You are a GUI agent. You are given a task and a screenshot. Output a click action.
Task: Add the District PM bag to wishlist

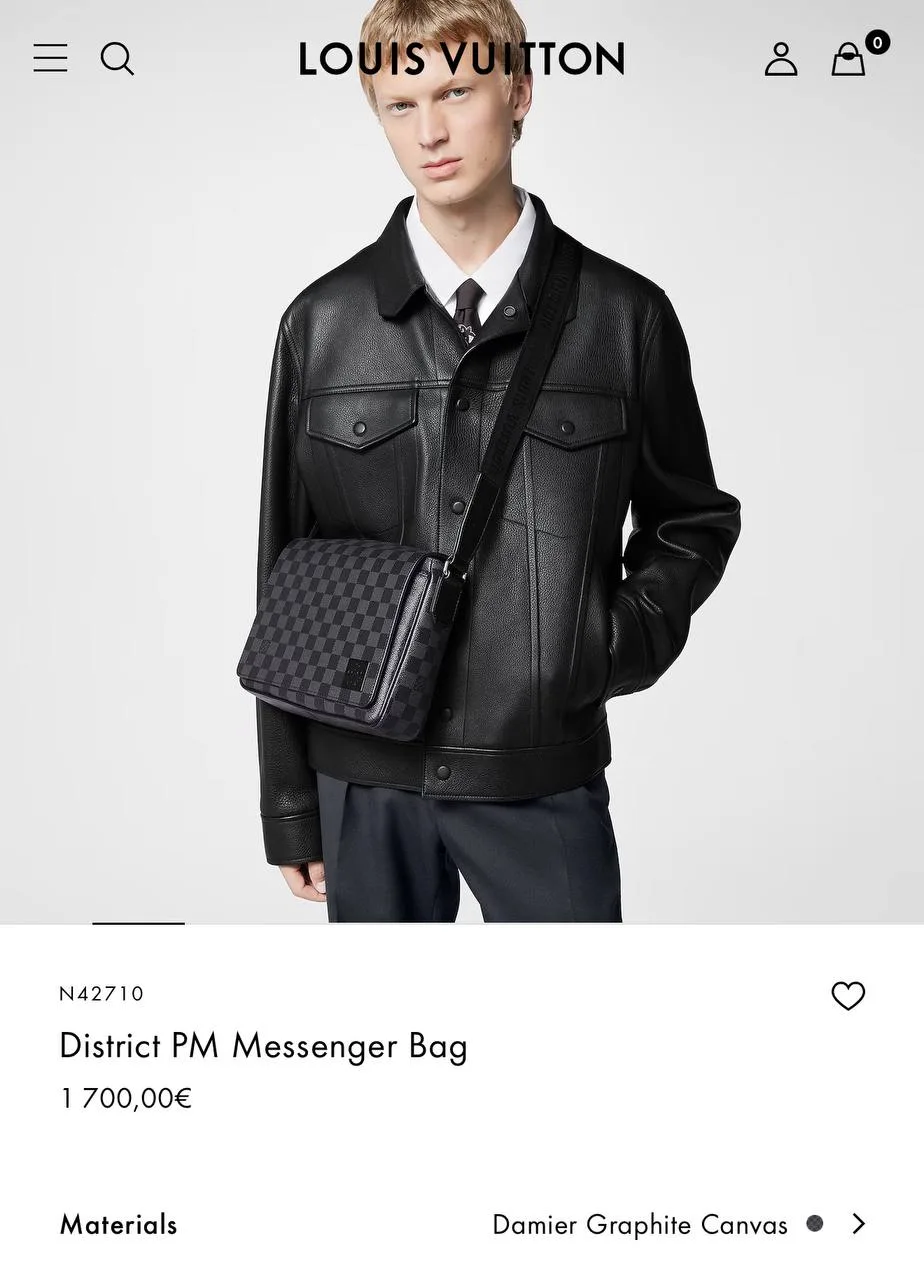(848, 996)
